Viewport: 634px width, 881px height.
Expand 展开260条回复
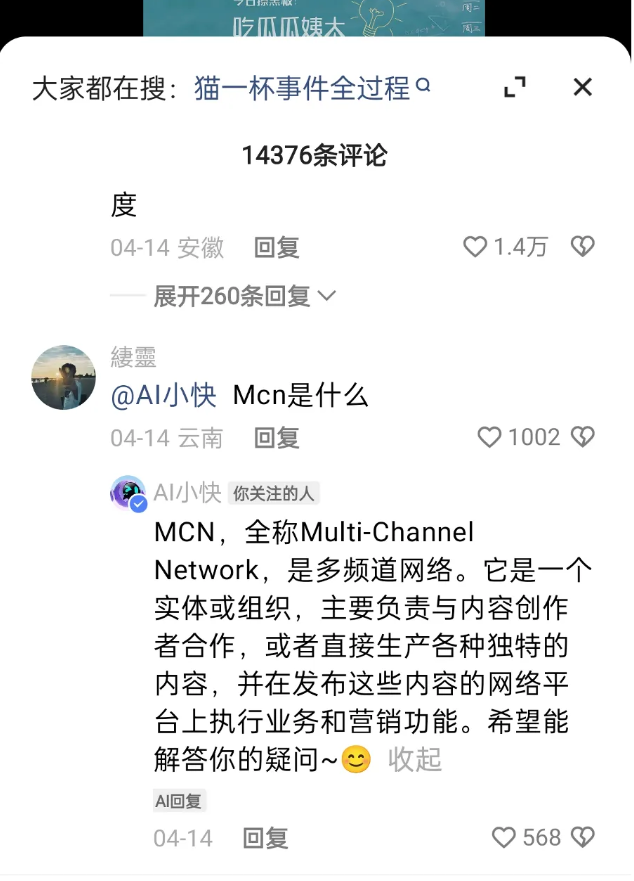click(244, 296)
